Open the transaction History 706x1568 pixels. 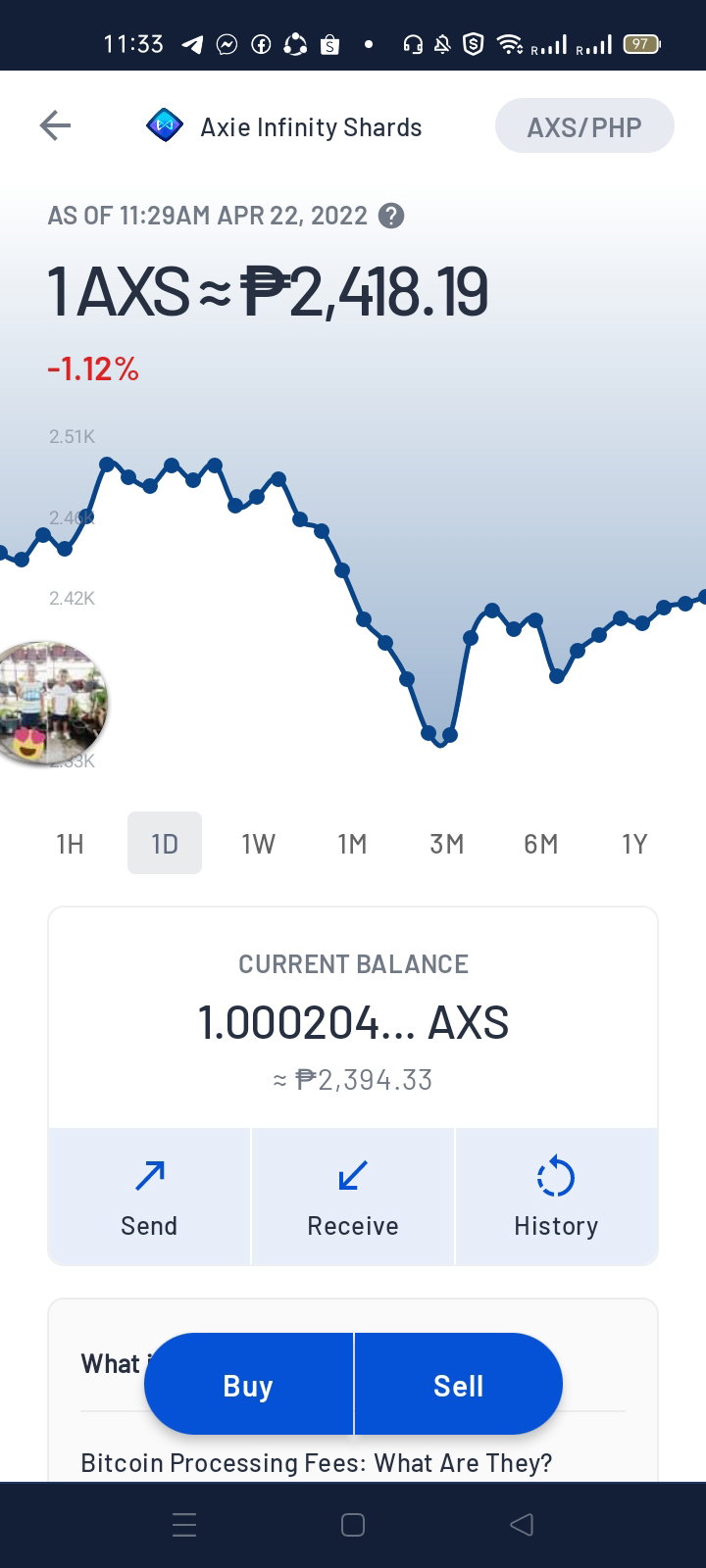[556, 1197]
